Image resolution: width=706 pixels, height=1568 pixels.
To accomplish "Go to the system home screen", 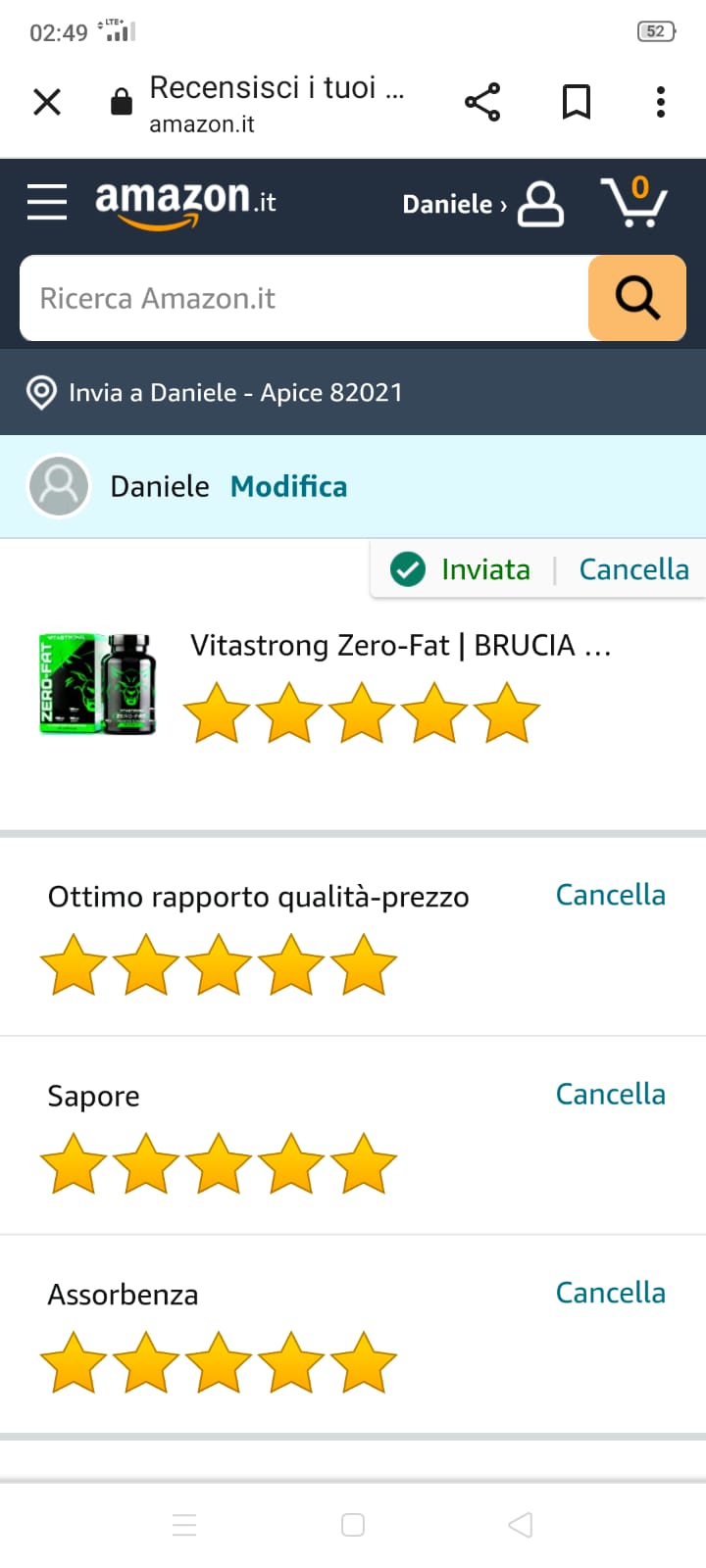I will [x=353, y=1525].
